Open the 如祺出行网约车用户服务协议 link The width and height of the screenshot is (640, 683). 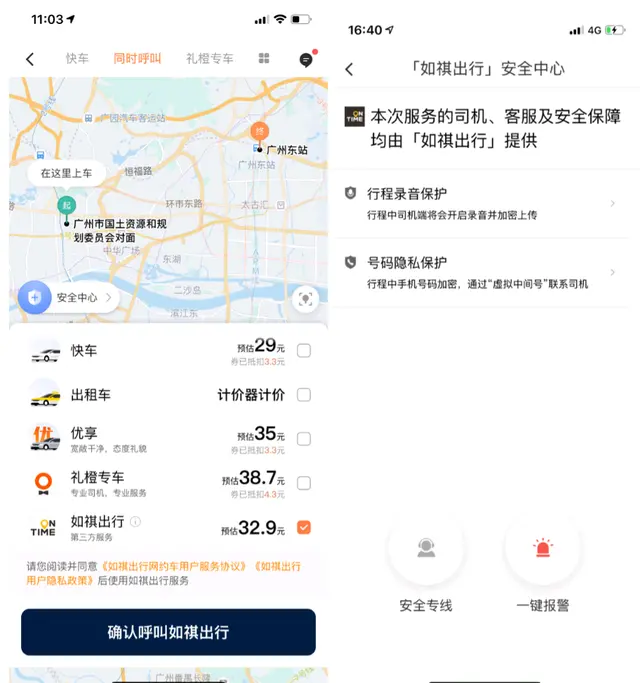[x=173, y=566]
